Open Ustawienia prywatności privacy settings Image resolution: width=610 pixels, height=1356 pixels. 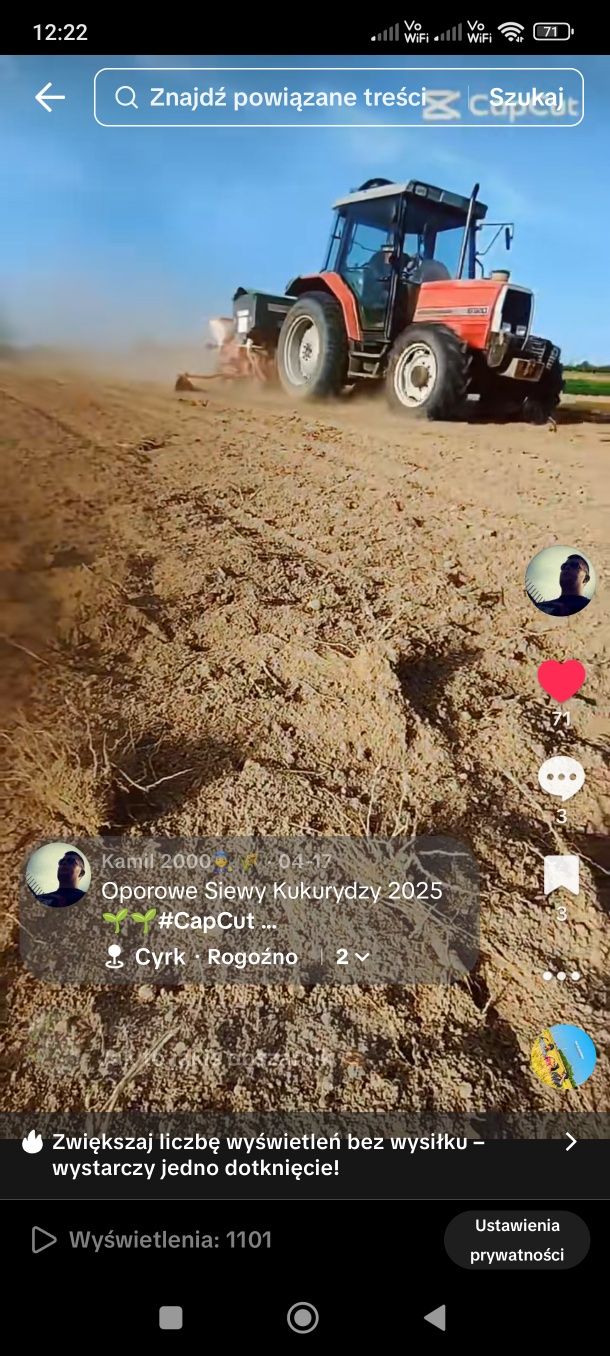pos(517,1240)
